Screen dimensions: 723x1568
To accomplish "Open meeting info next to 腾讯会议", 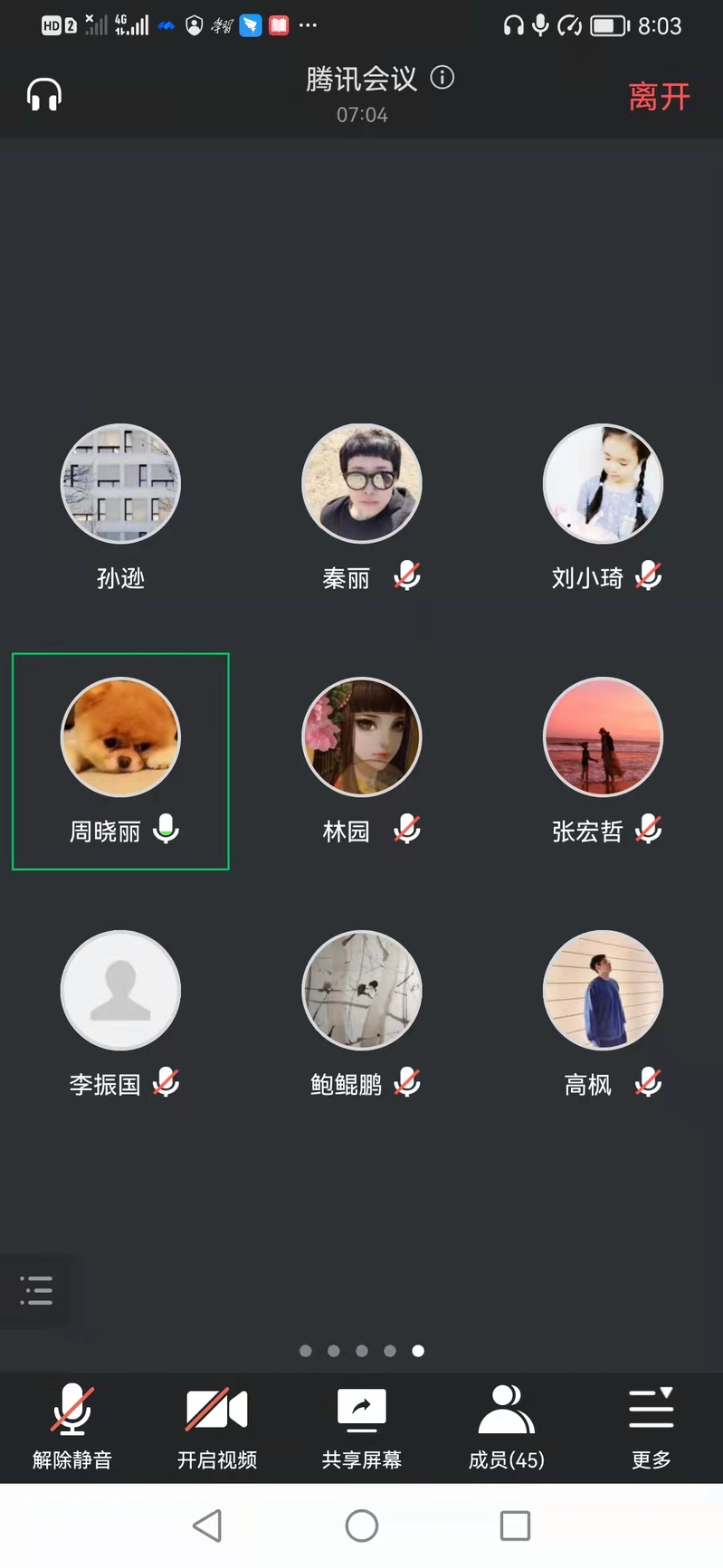I will [442, 78].
